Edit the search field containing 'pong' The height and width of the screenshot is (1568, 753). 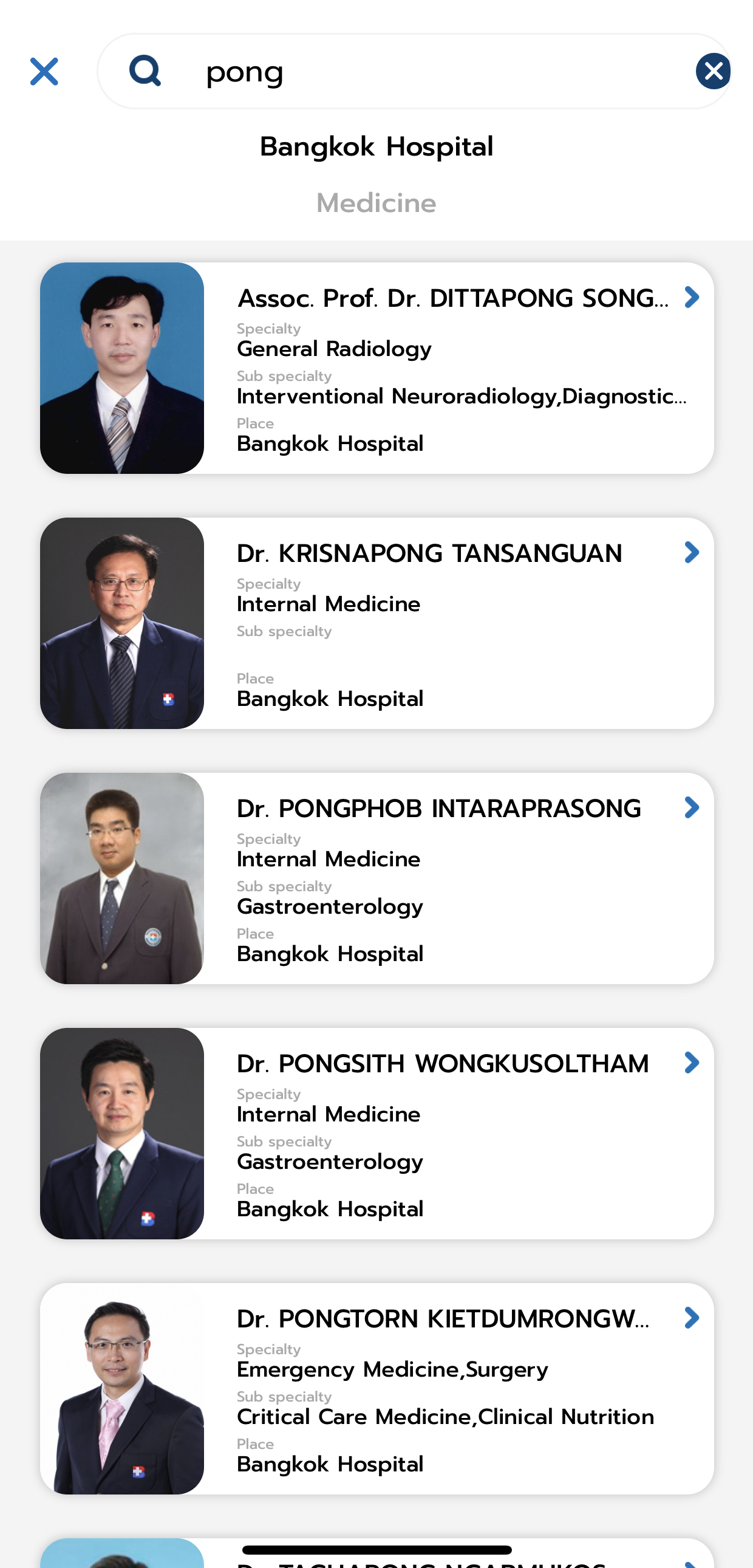point(426,71)
